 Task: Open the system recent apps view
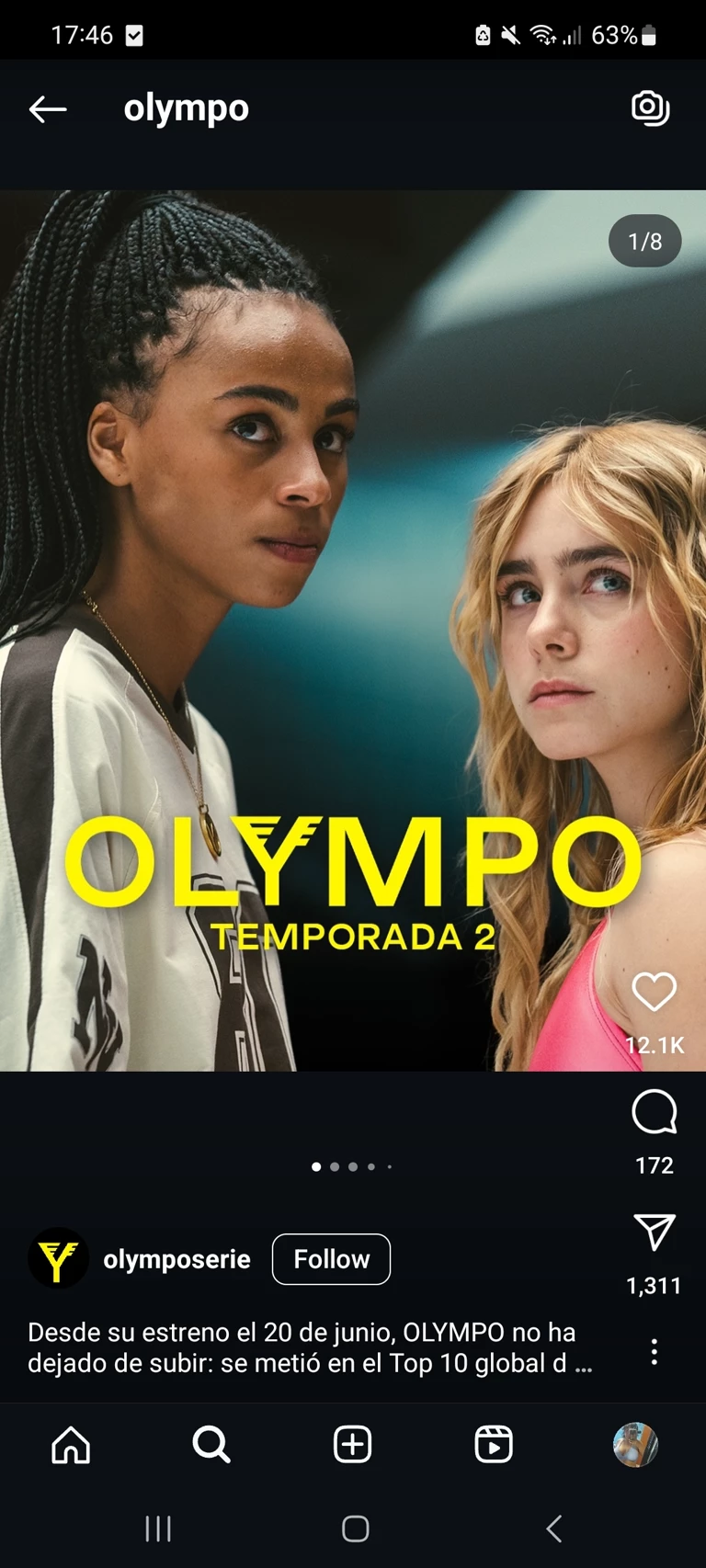[158, 1528]
